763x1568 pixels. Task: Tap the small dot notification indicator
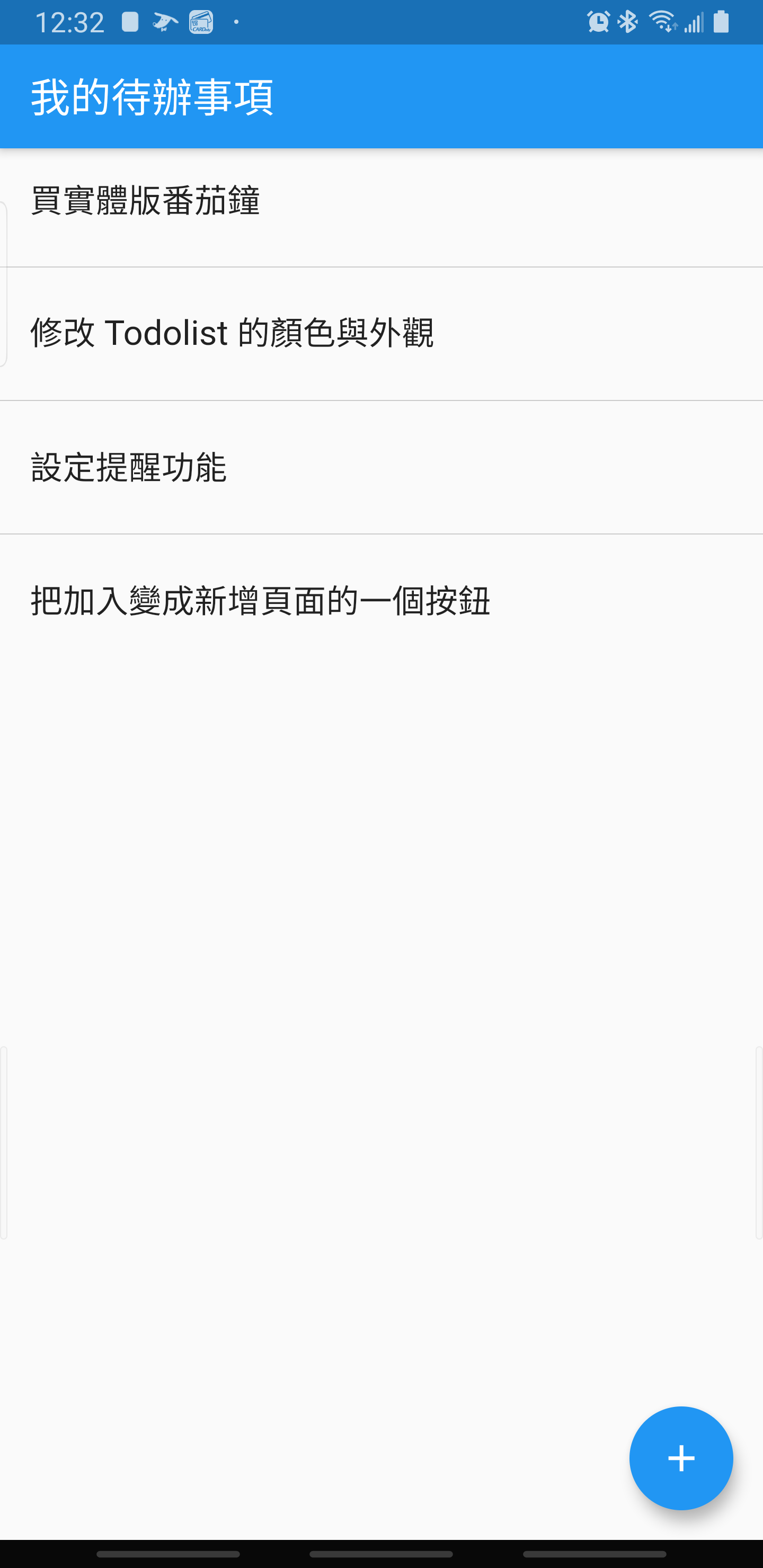[236, 22]
